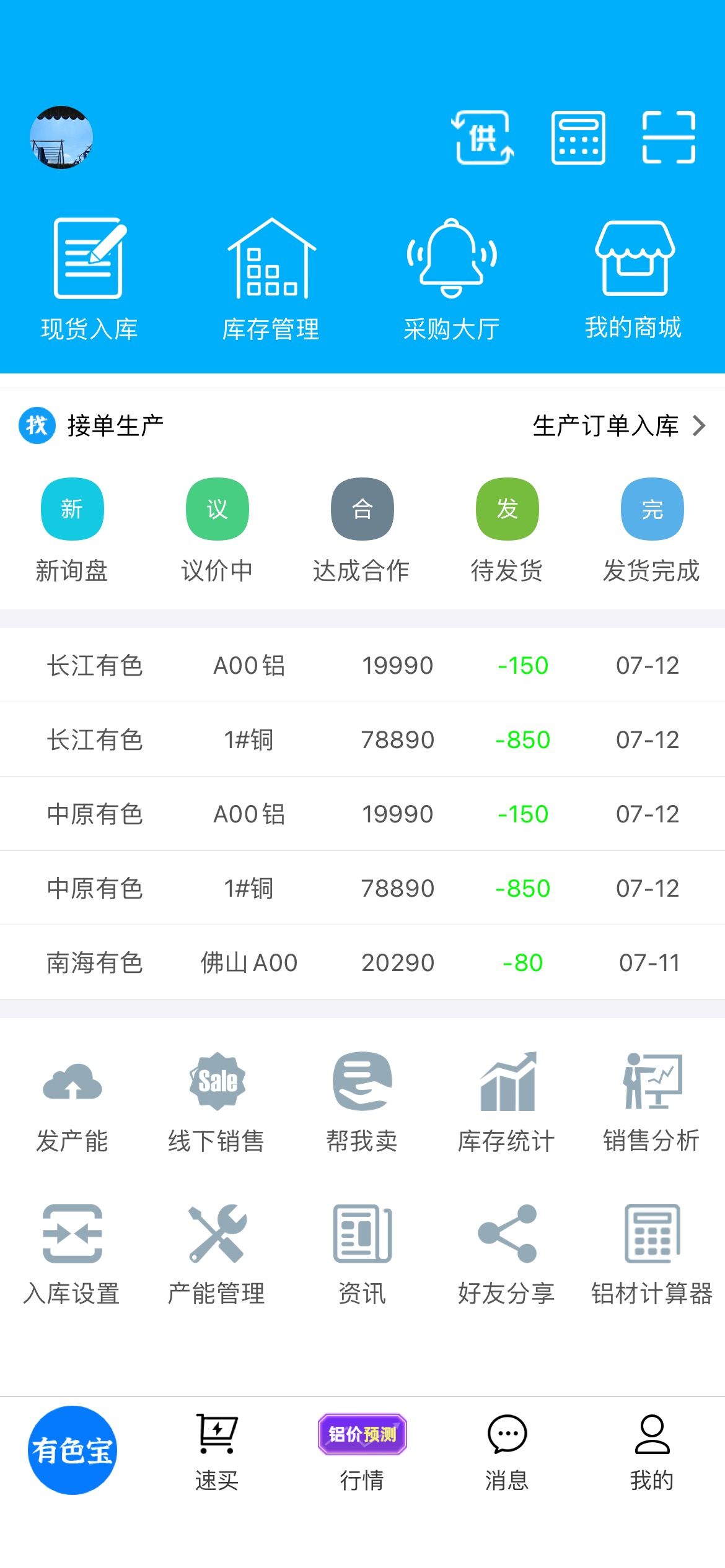Open the profile avatar

click(61, 137)
